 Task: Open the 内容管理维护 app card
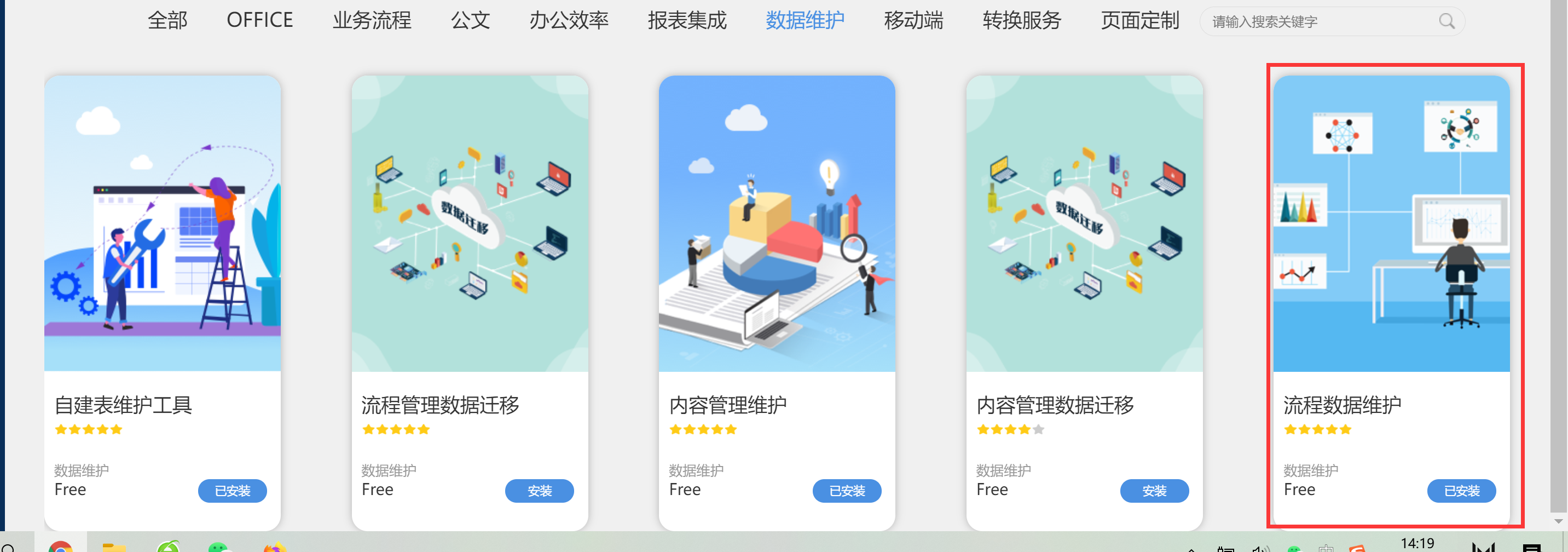coord(777,244)
